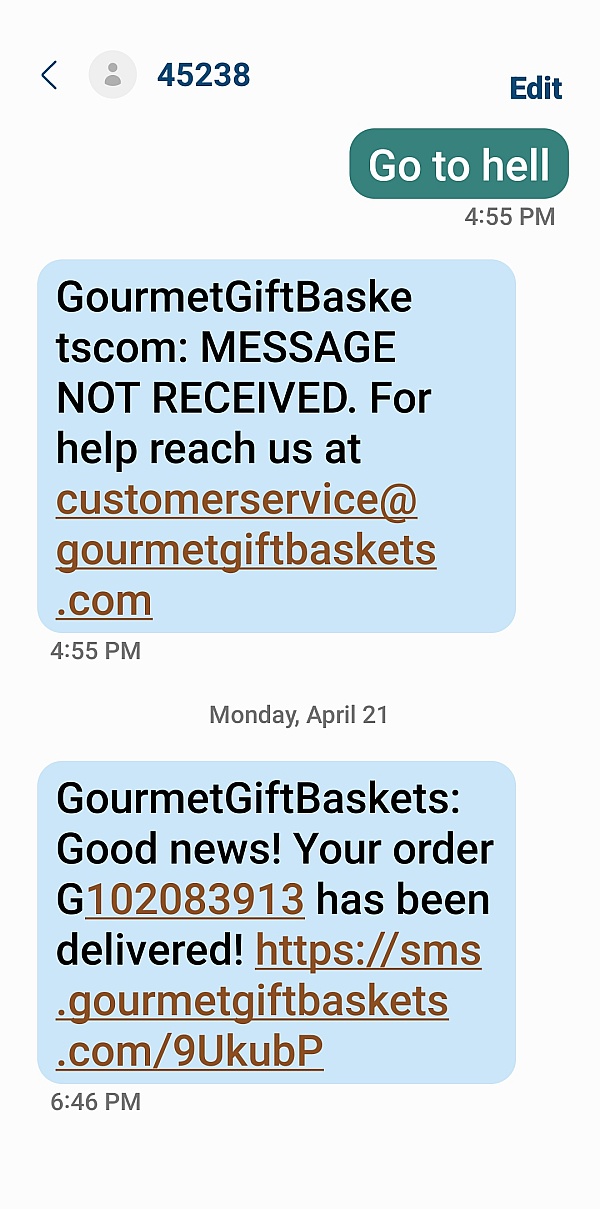Viewport: 600px width, 1209px height.
Task: Go back to the conversation list
Action: [49, 75]
